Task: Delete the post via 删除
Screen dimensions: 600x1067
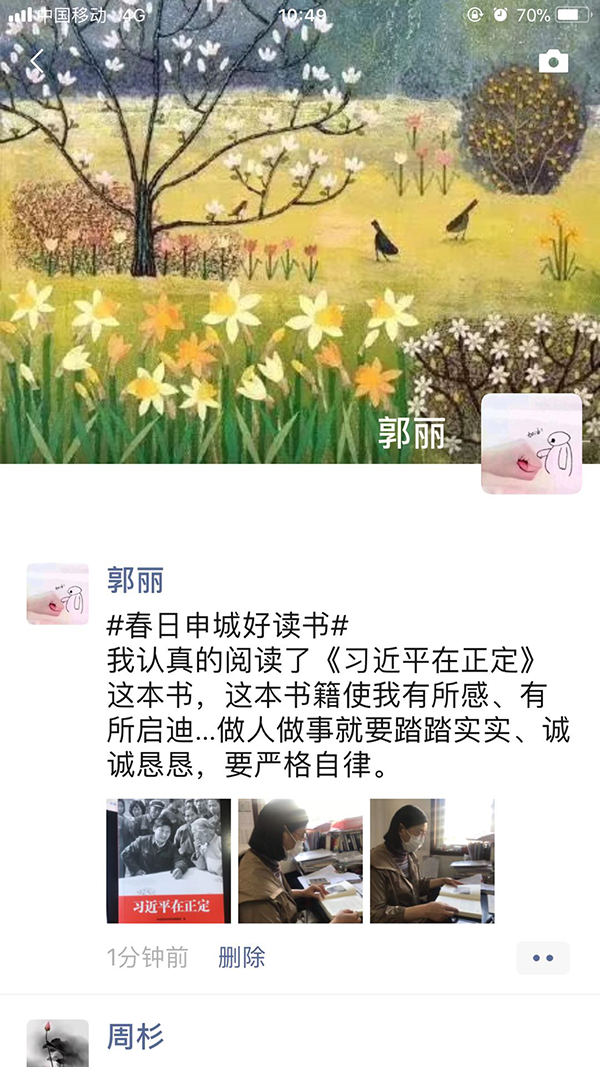Action: [x=241, y=957]
